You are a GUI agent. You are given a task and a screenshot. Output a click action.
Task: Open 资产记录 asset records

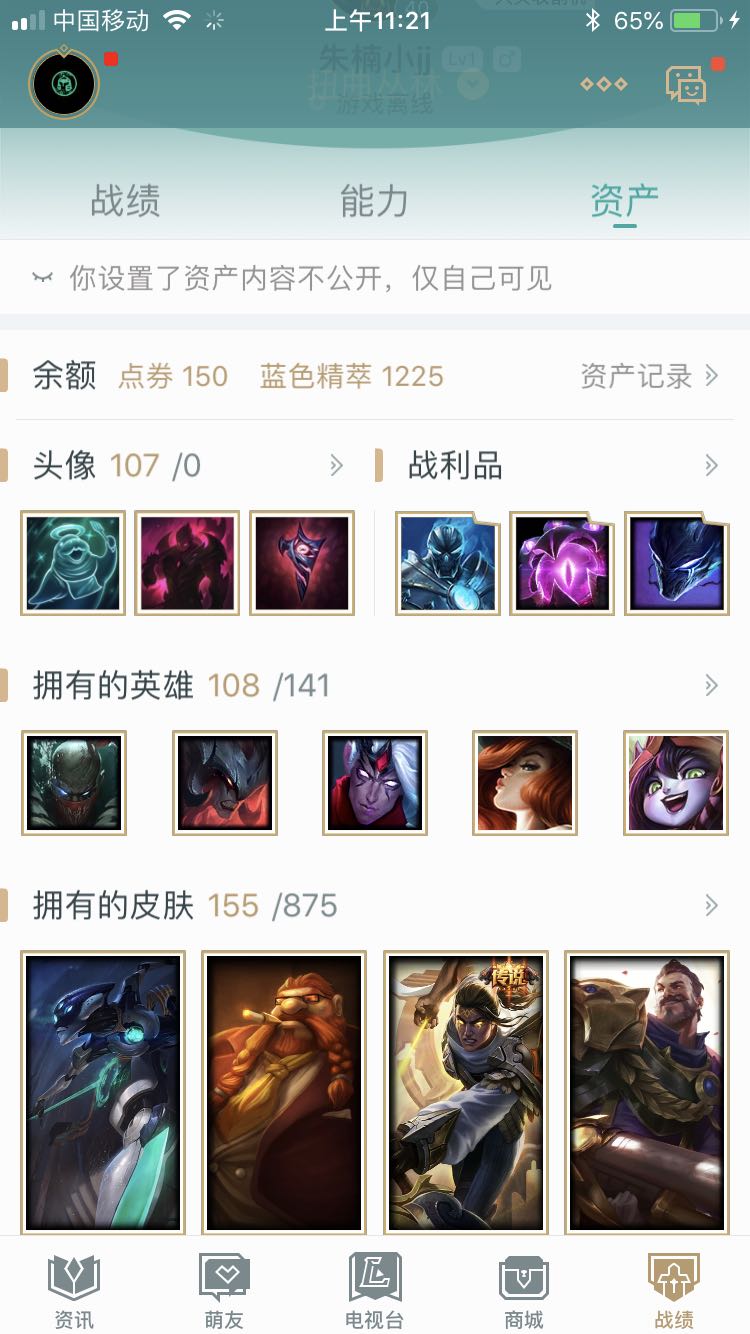click(x=649, y=376)
